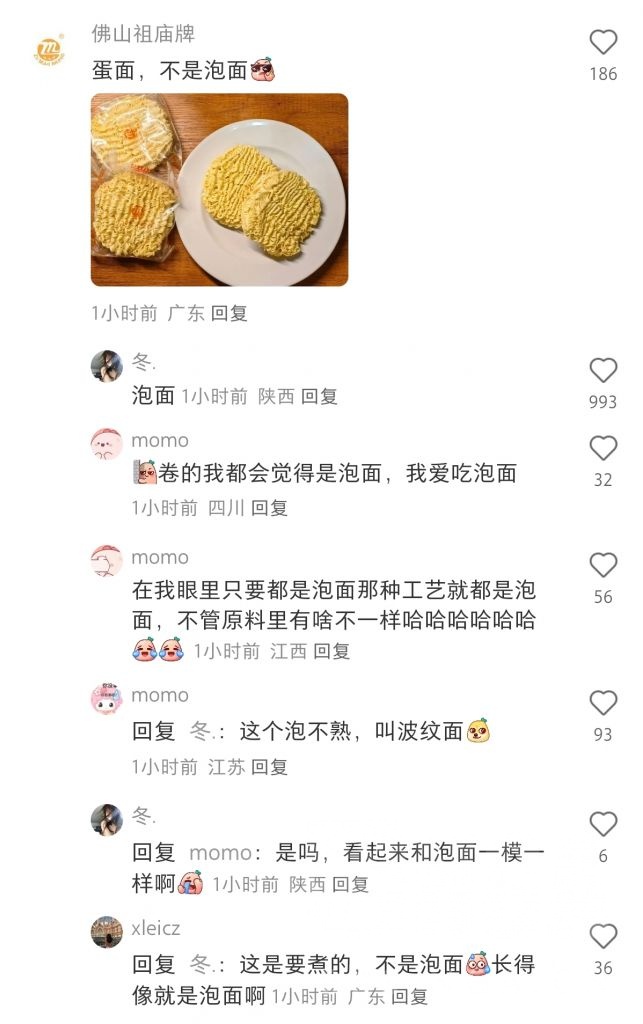Like 佛山祖庙牌's comment "蛋面，不是泡面"
The image size is (643, 1024).
(x=603, y=43)
